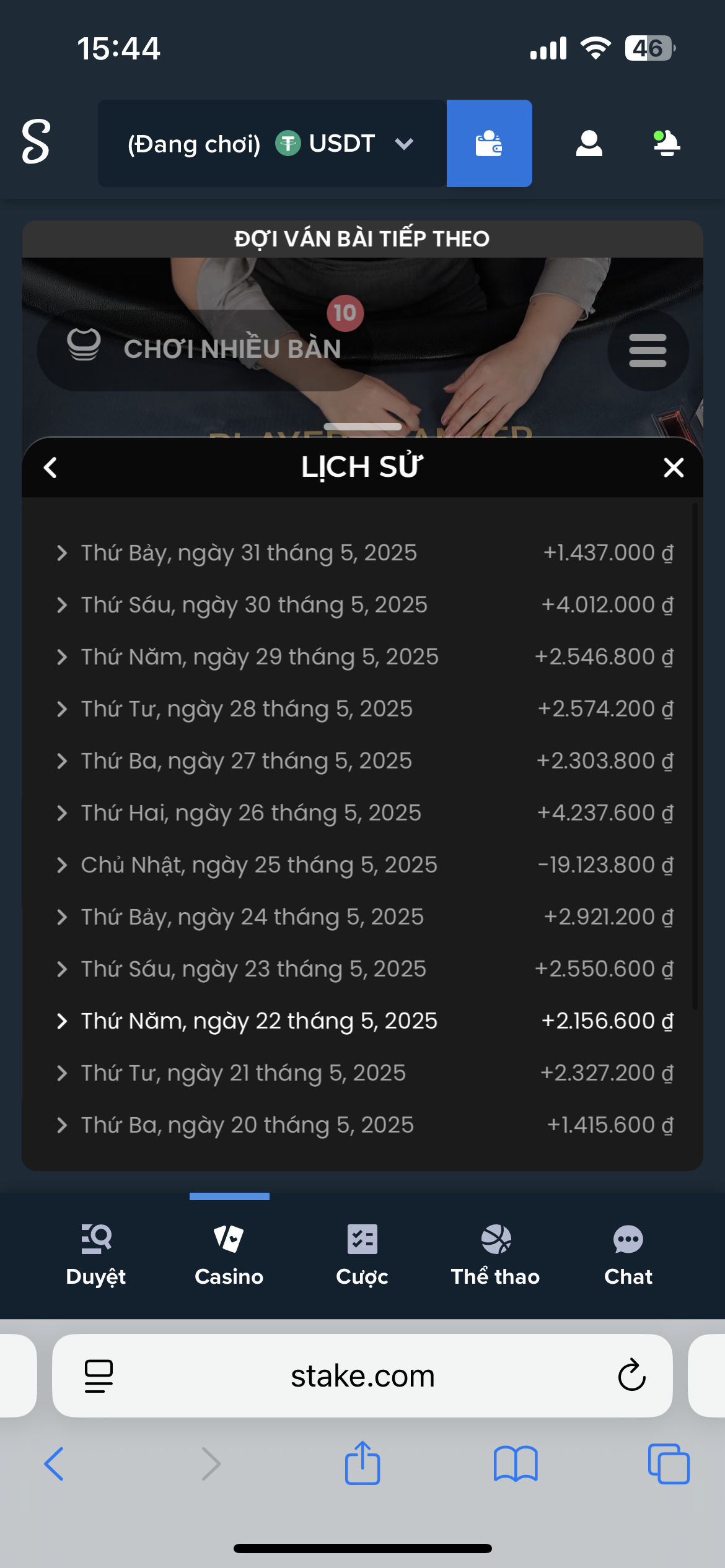This screenshot has width=725, height=1568.
Task: Reload the stake.com page
Action: point(631,1376)
